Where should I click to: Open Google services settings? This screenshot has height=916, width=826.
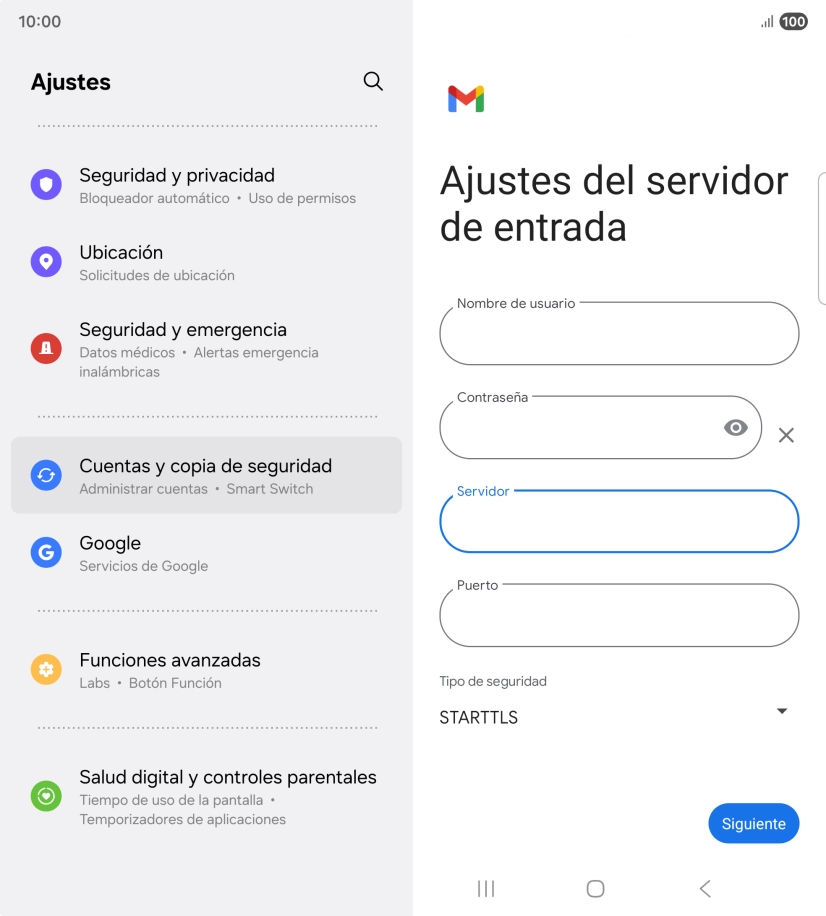(206, 553)
